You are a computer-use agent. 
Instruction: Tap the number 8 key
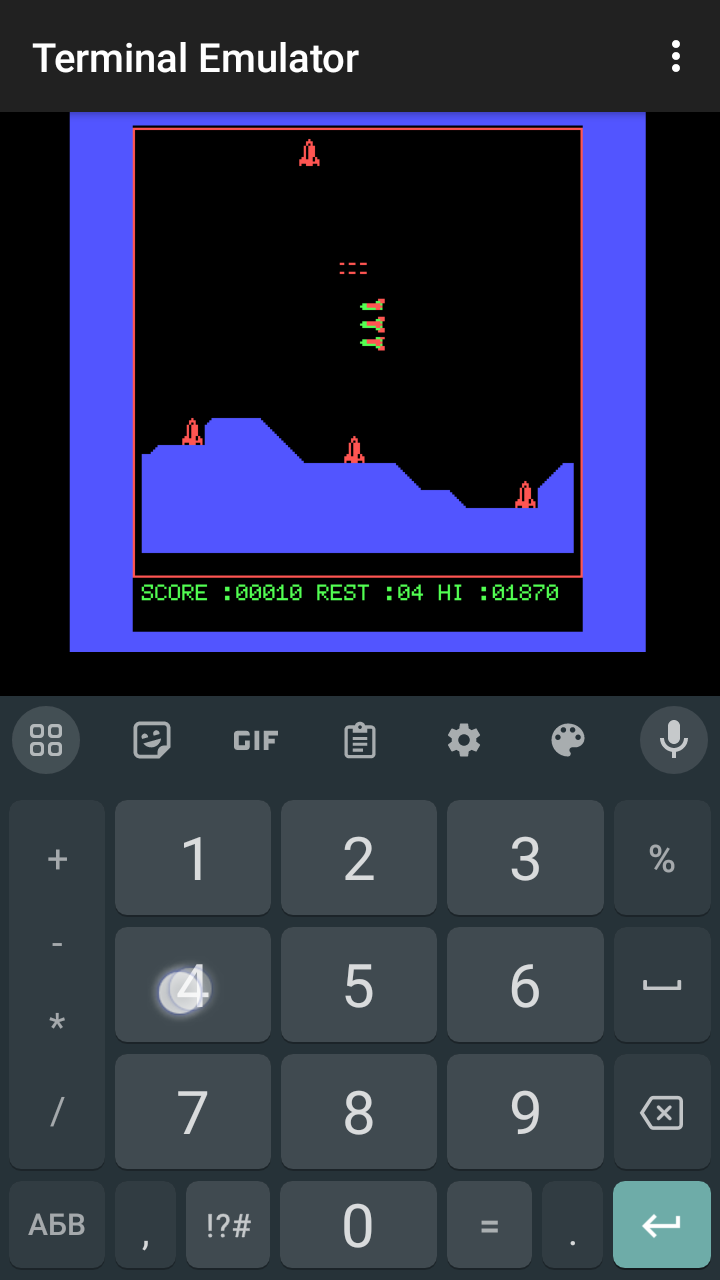(358, 1112)
